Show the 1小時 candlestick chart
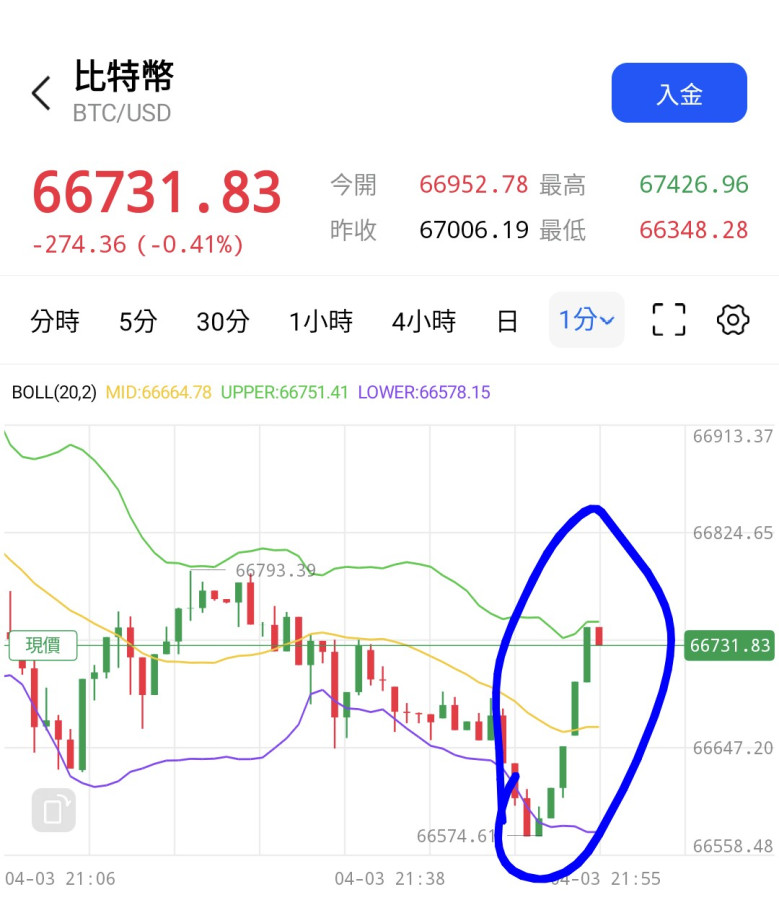This screenshot has width=779, height=900. click(x=321, y=321)
